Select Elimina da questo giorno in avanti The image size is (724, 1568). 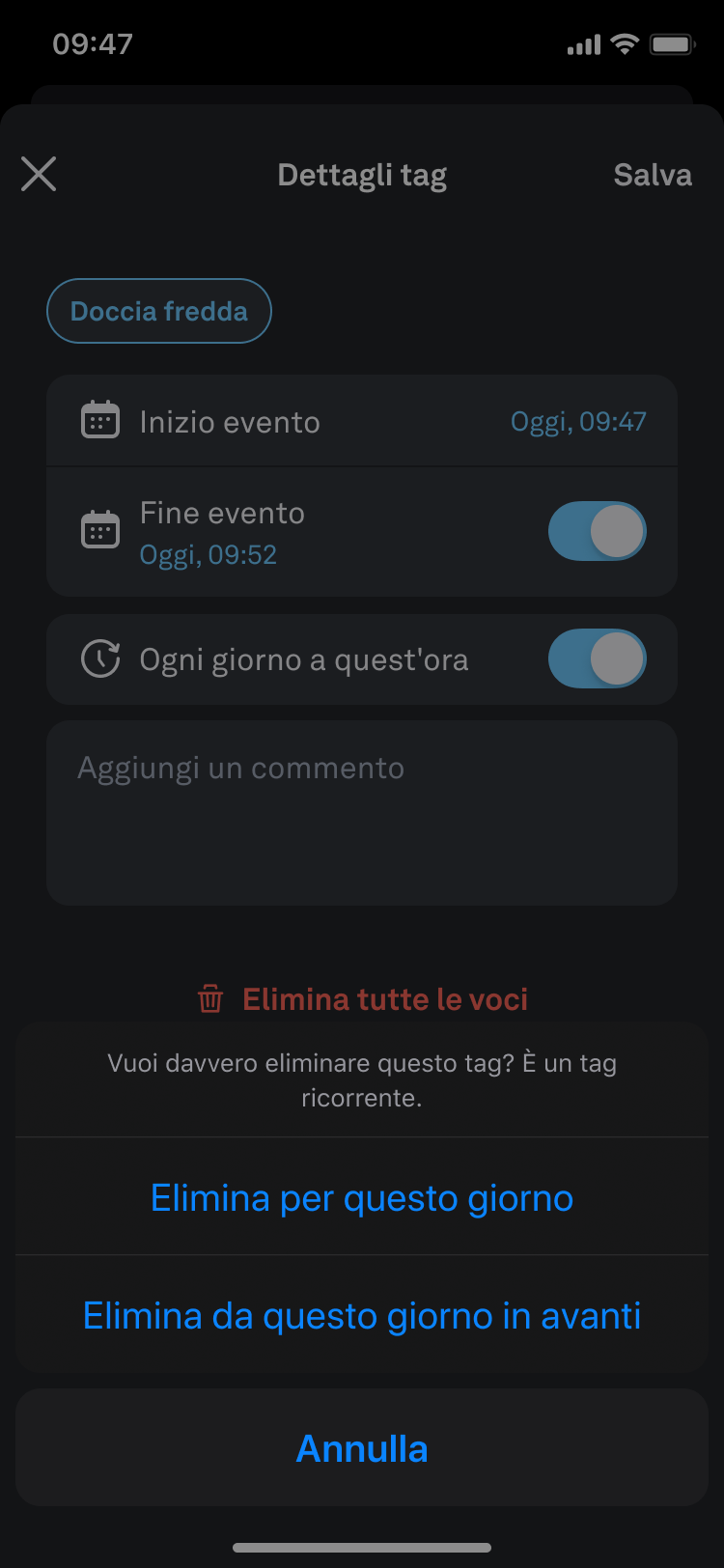pos(362,1316)
